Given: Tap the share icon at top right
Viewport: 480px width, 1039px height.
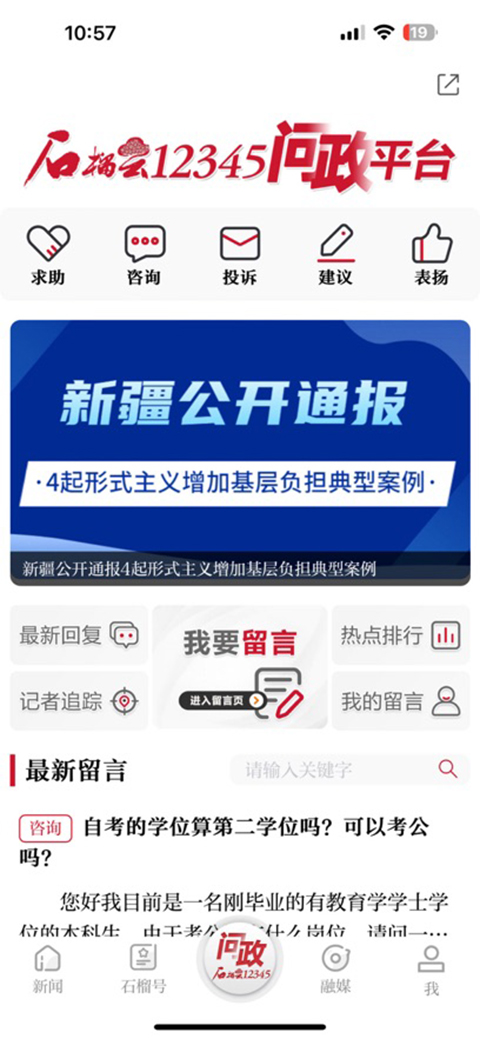Looking at the screenshot, I should pyautogui.click(x=448, y=84).
